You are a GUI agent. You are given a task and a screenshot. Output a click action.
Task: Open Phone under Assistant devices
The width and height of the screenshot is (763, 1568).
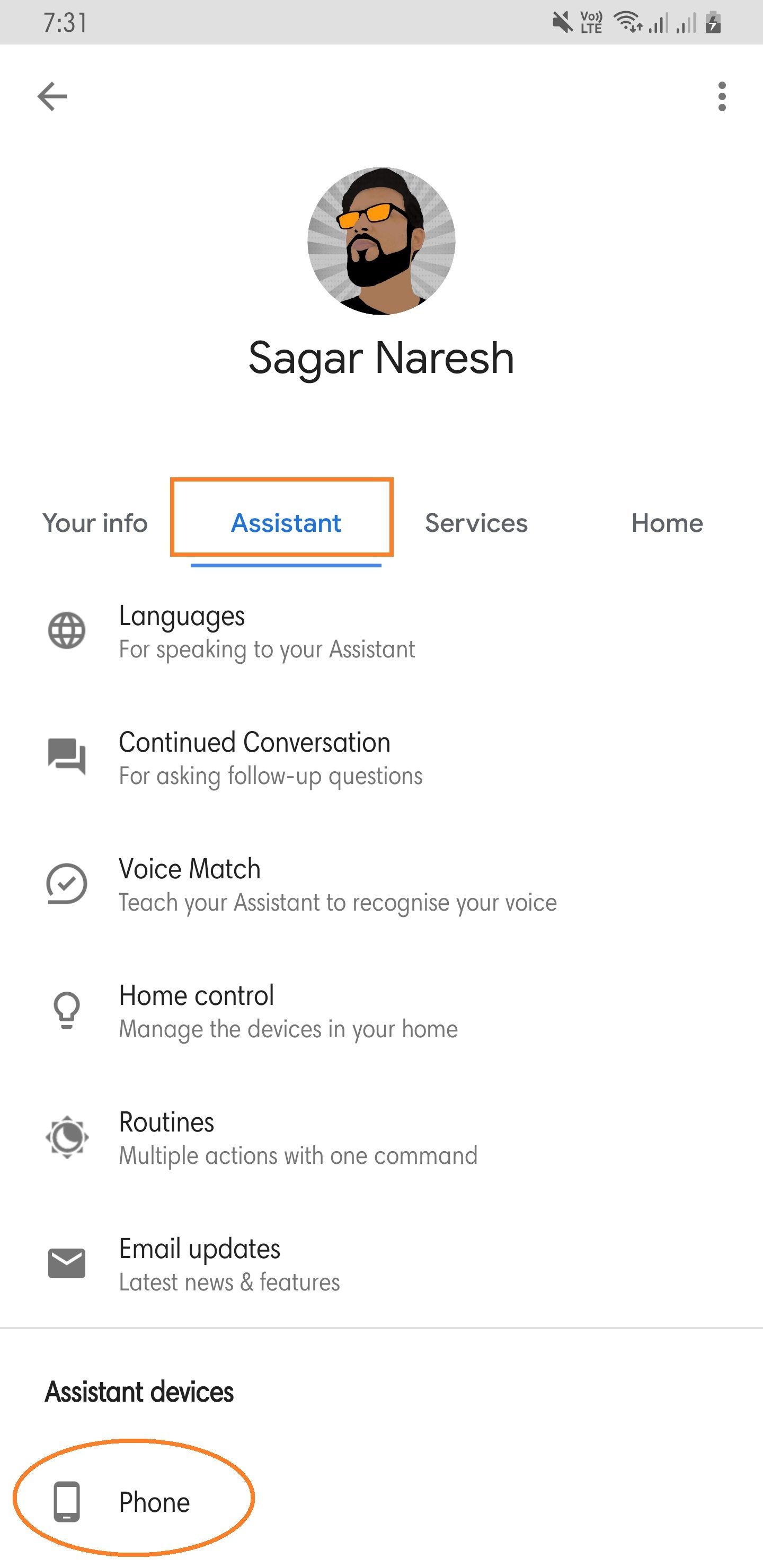[154, 1502]
